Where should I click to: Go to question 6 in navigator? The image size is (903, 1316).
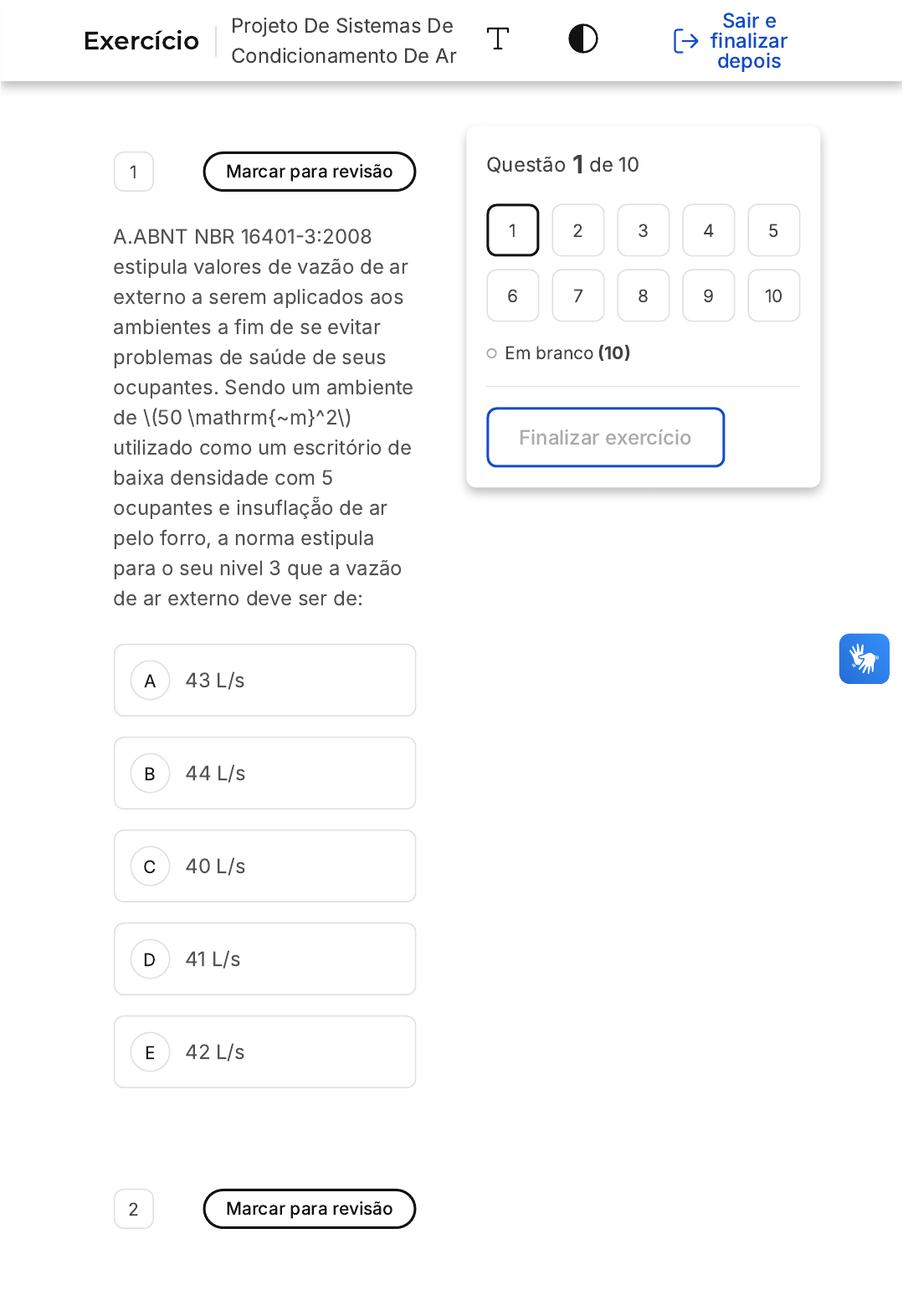(x=512, y=296)
